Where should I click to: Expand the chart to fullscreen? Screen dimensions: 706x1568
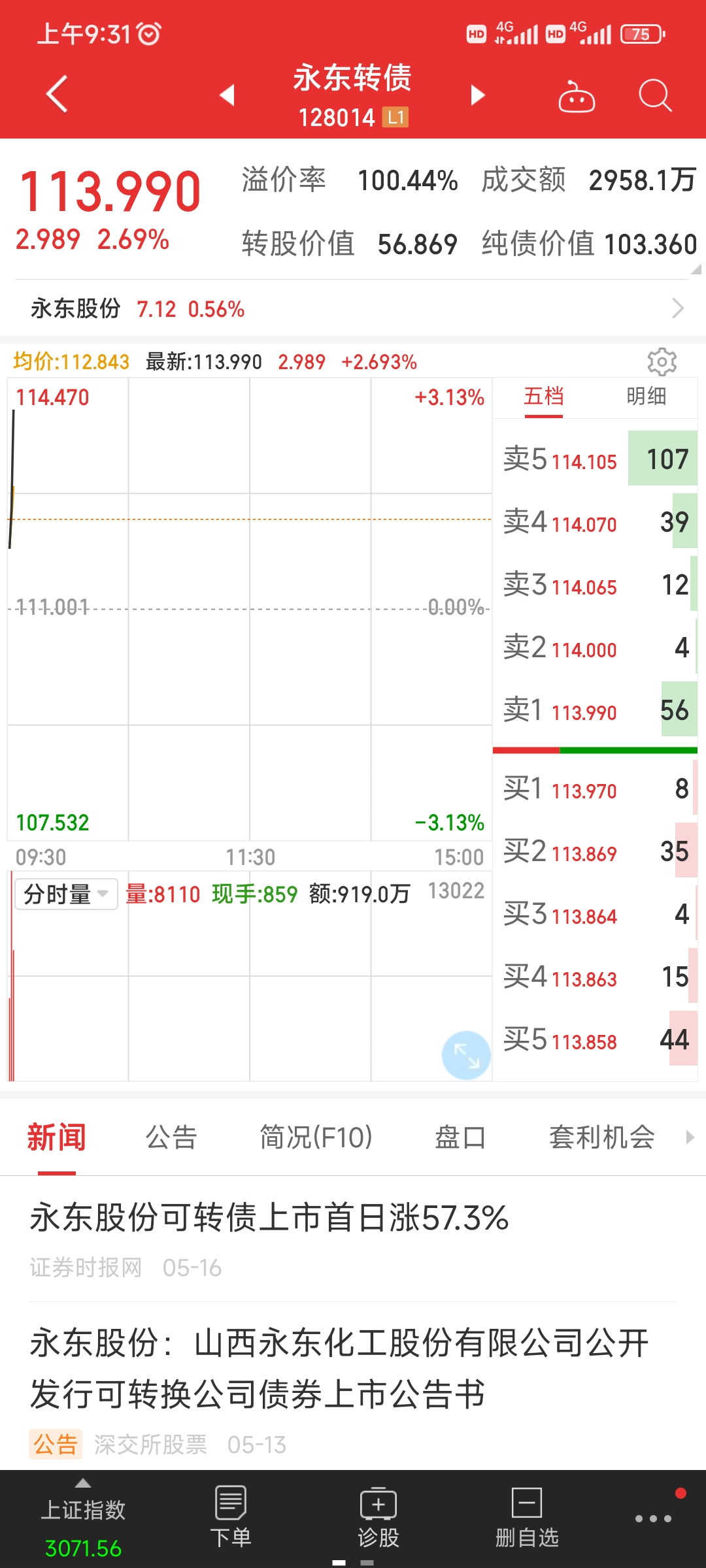pyautogui.click(x=466, y=1055)
